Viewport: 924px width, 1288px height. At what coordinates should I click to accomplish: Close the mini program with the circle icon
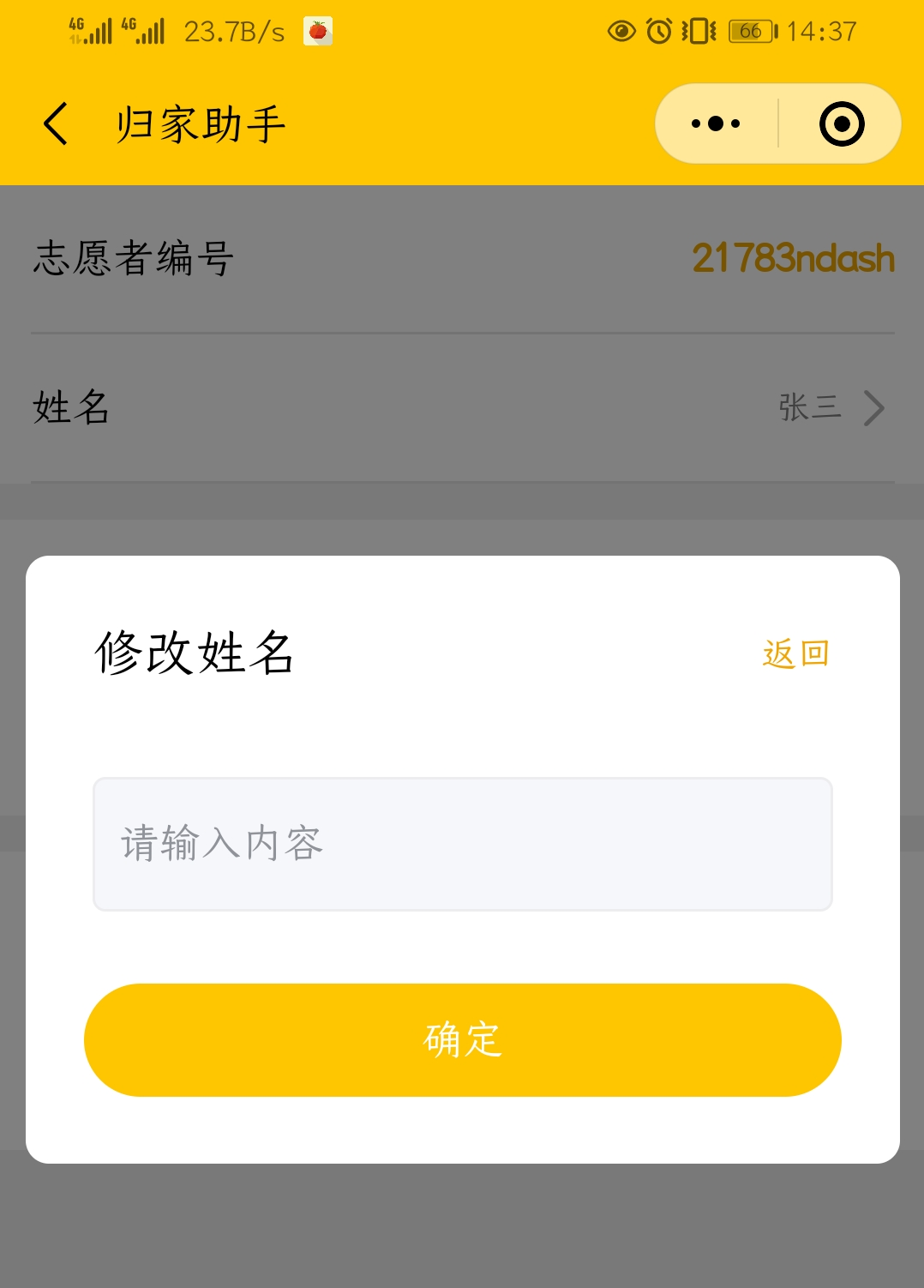842,124
